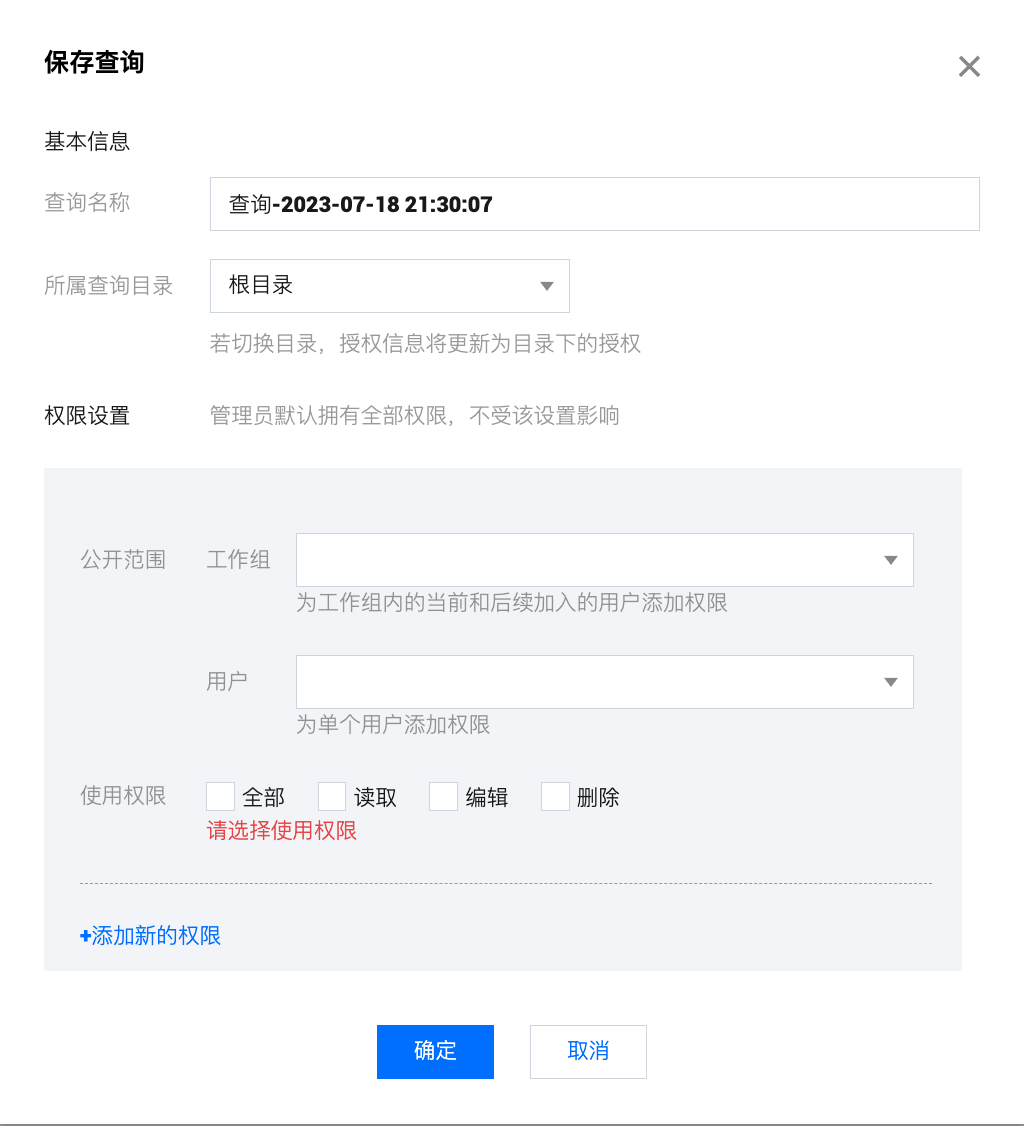This screenshot has height=1126, width=1024.
Task: Tap 添加新的权限 link
Action: [151, 936]
